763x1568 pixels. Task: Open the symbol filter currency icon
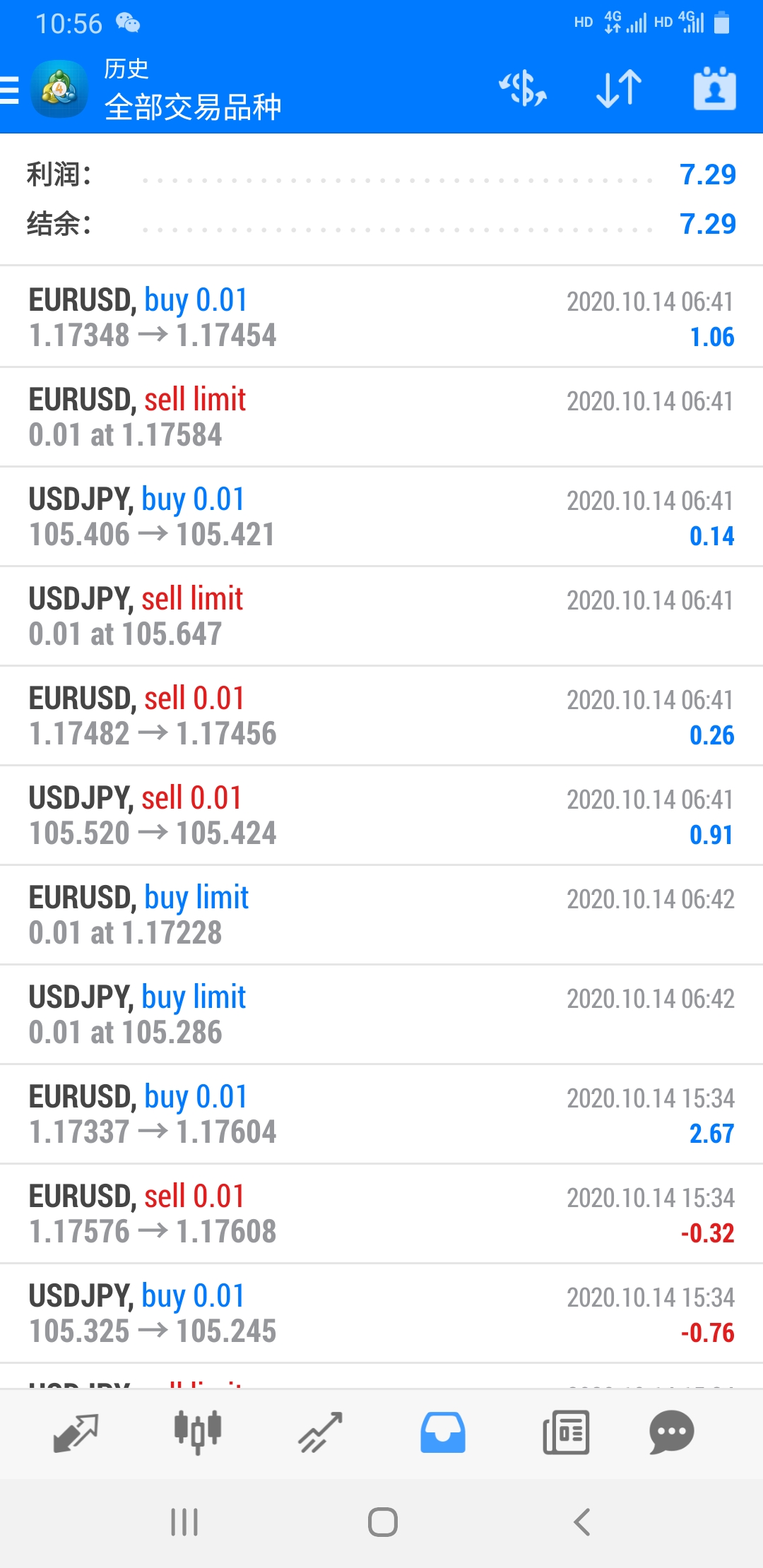[523, 89]
